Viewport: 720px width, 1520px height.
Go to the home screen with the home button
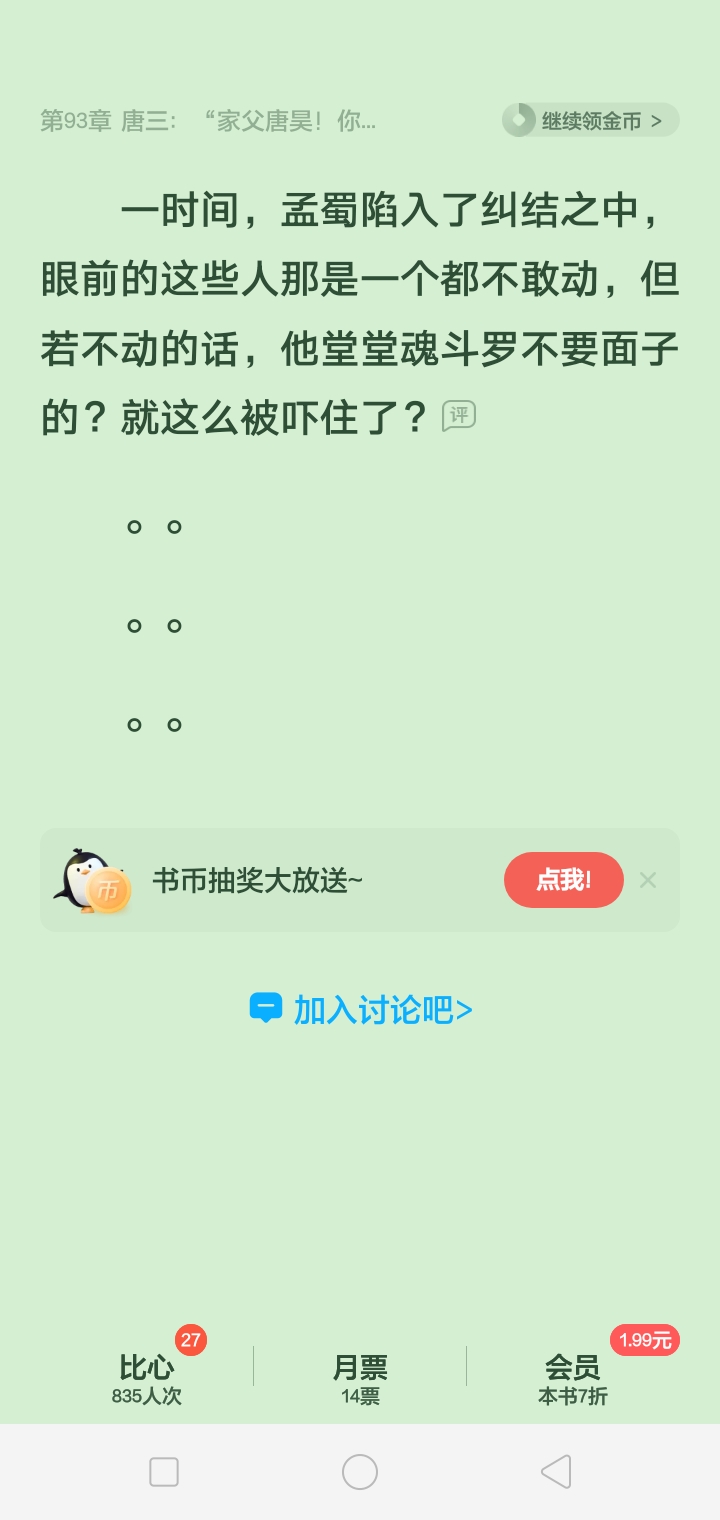tap(360, 1472)
